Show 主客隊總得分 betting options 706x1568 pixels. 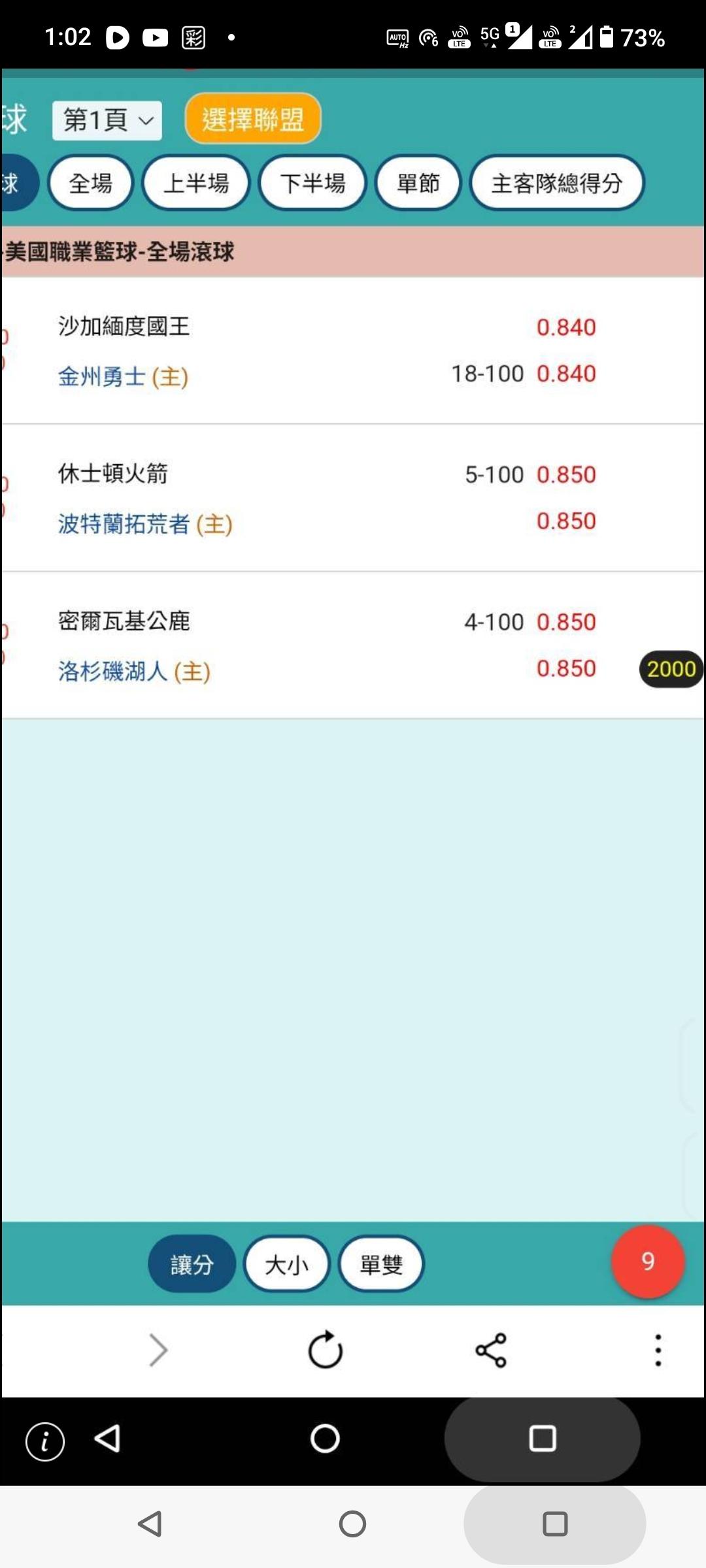557,183
